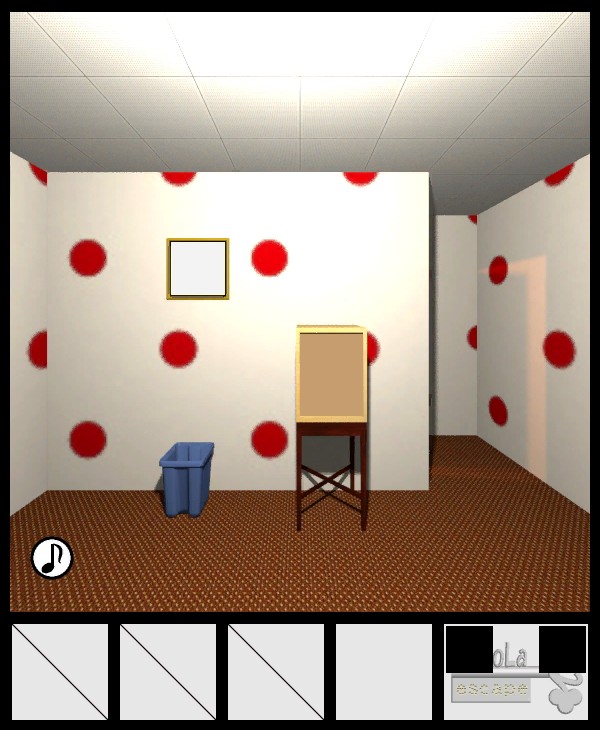Viewport: 600px width, 730px height.
Task: Examine the blue trash bin
Action: pyautogui.click(x=187, y=479)
